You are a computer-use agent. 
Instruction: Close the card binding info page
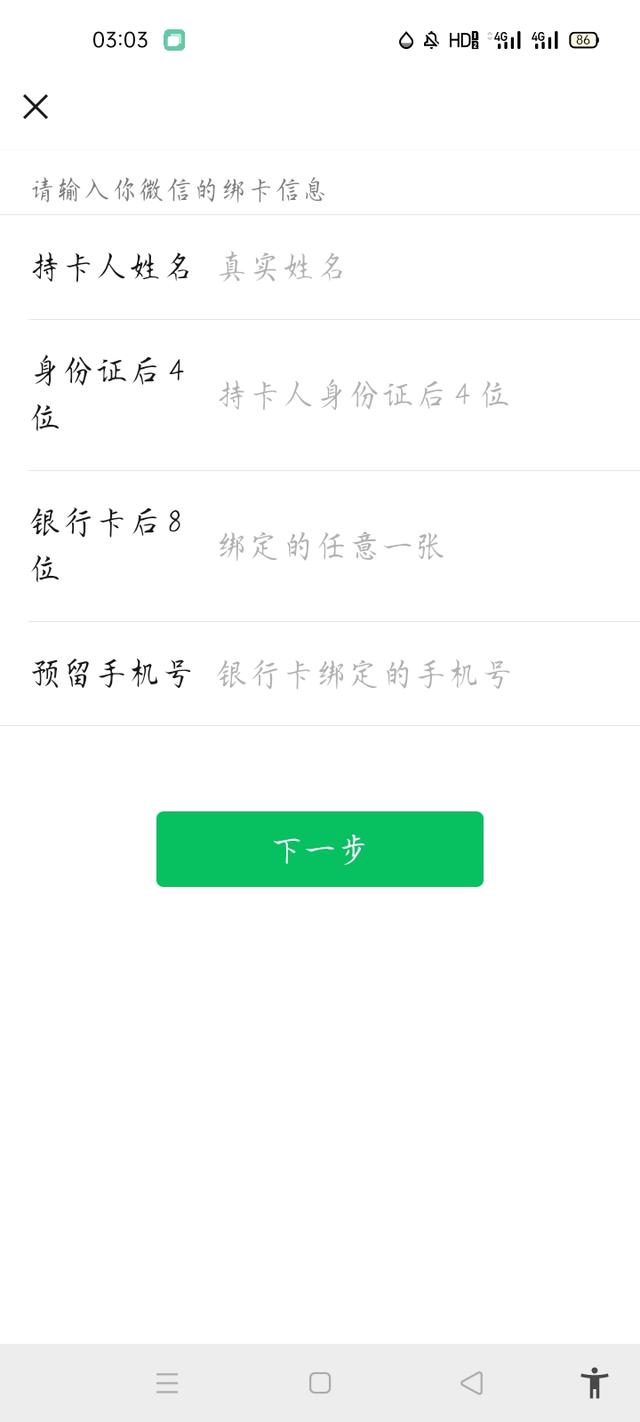(36, 107)
